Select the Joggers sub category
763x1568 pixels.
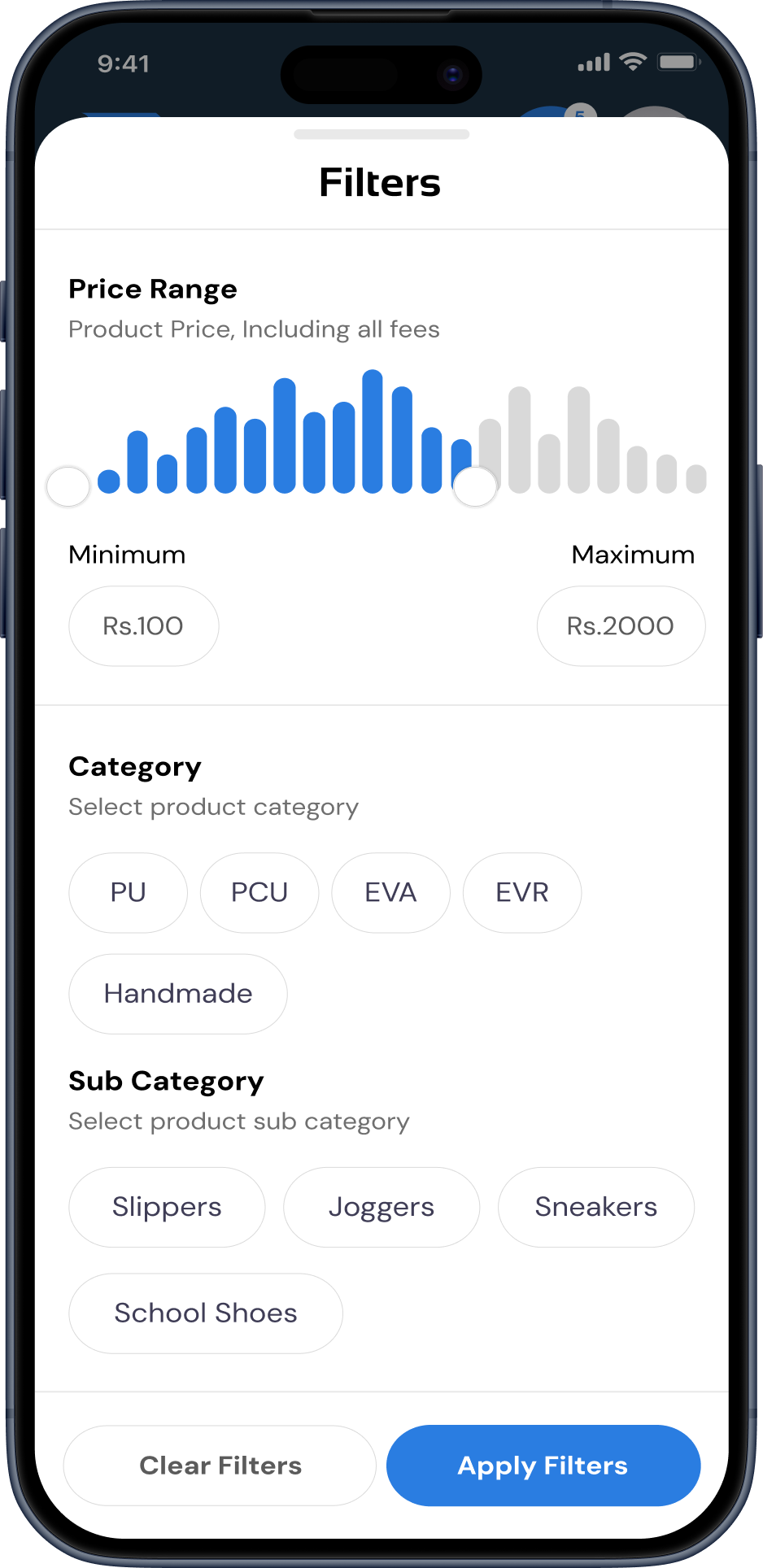pos(381,1207)
